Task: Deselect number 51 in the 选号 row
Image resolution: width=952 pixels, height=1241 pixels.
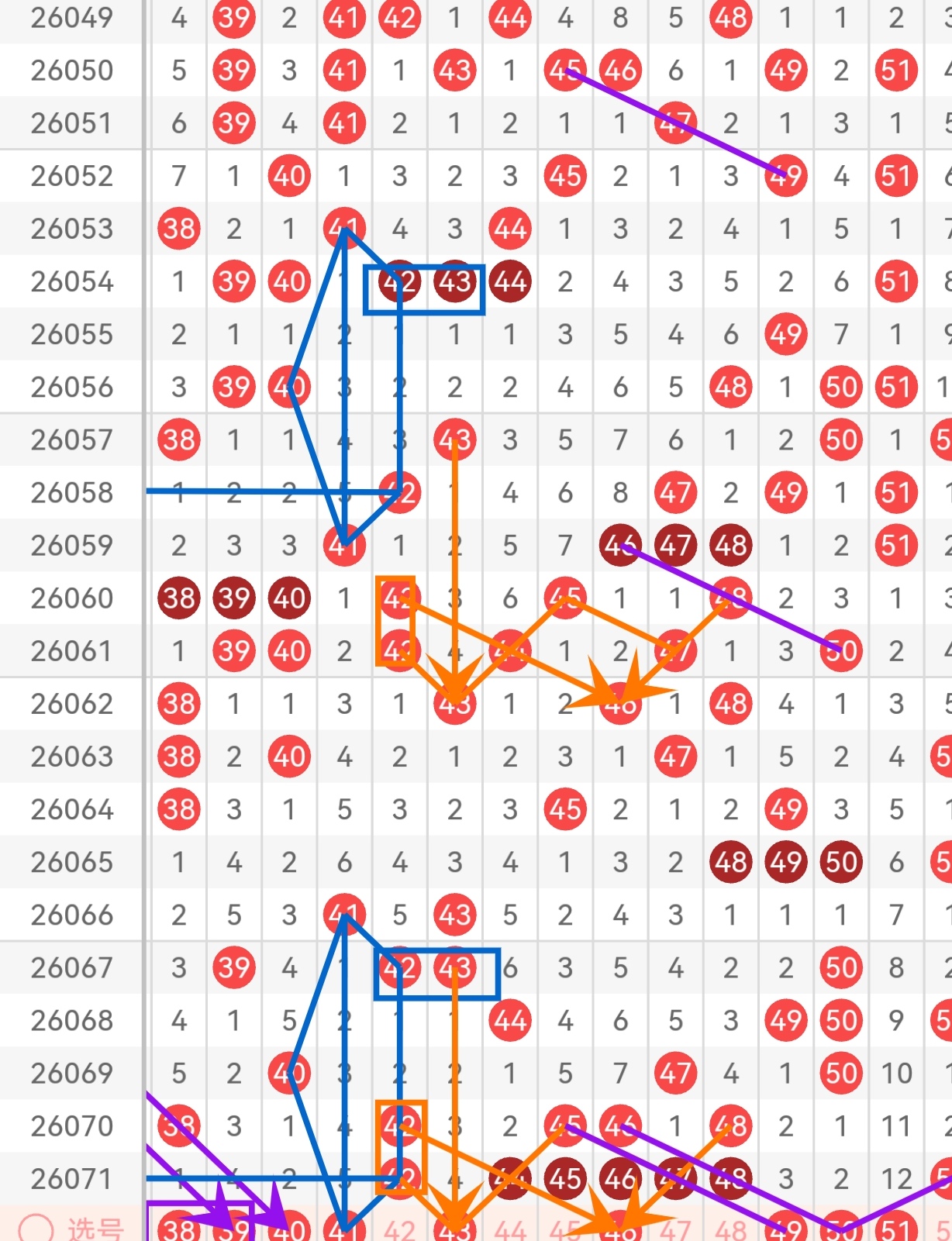Action: [896, 1229]
